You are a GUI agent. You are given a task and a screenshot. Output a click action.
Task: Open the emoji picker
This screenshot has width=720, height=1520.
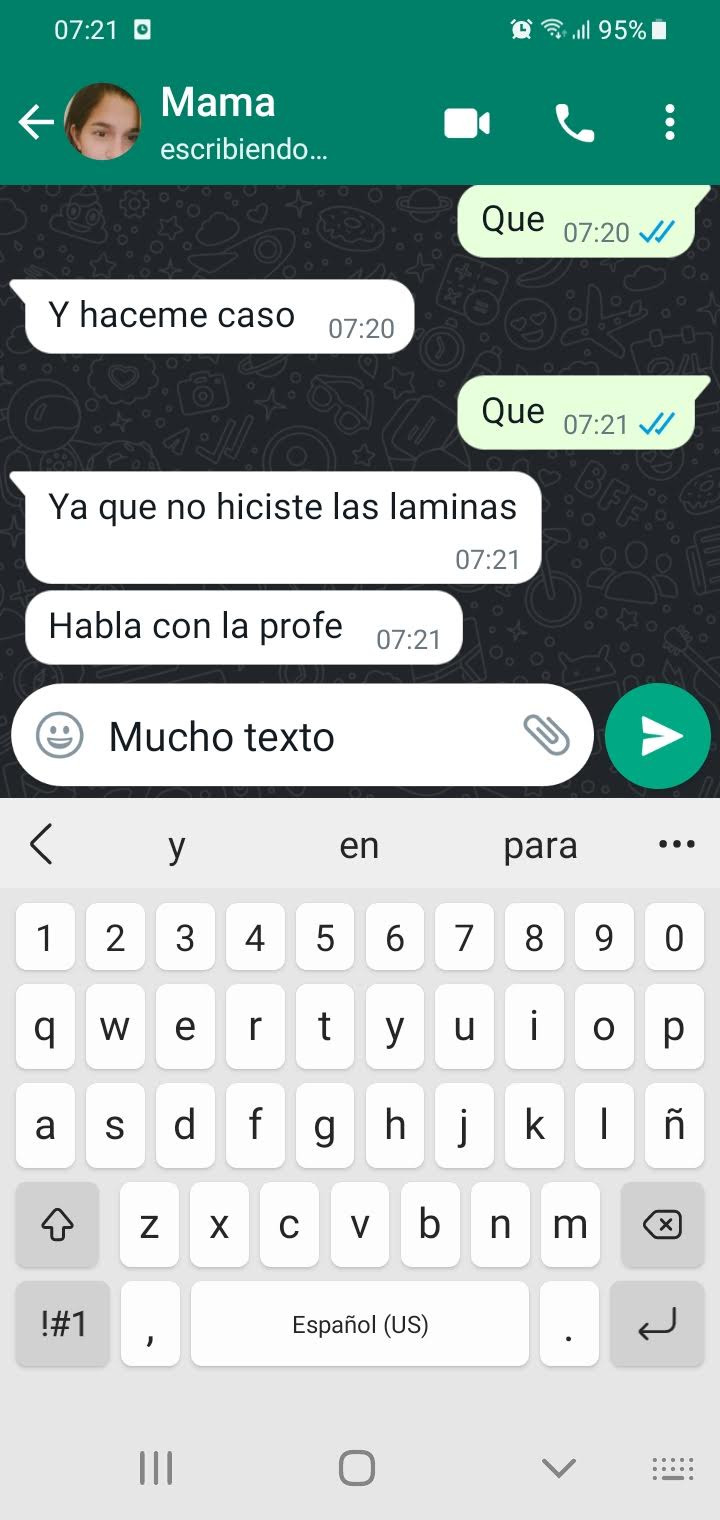(60, 736)
